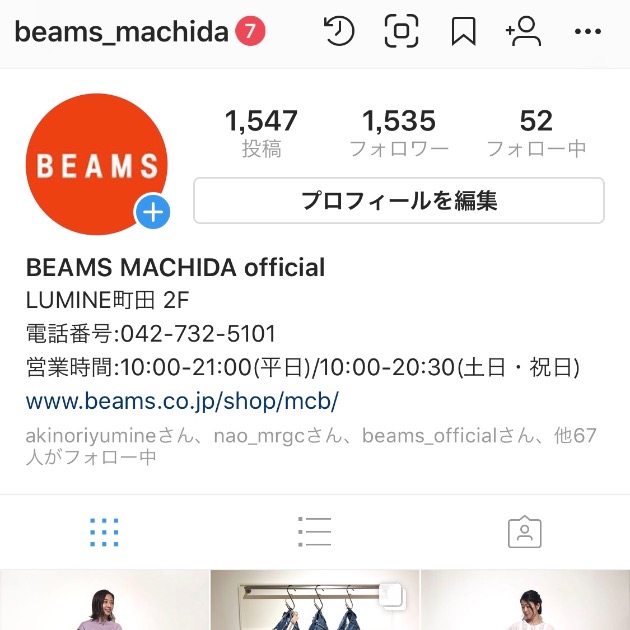Open the 1,535 followers list
The image size is (630, 630).
[398, 134]
